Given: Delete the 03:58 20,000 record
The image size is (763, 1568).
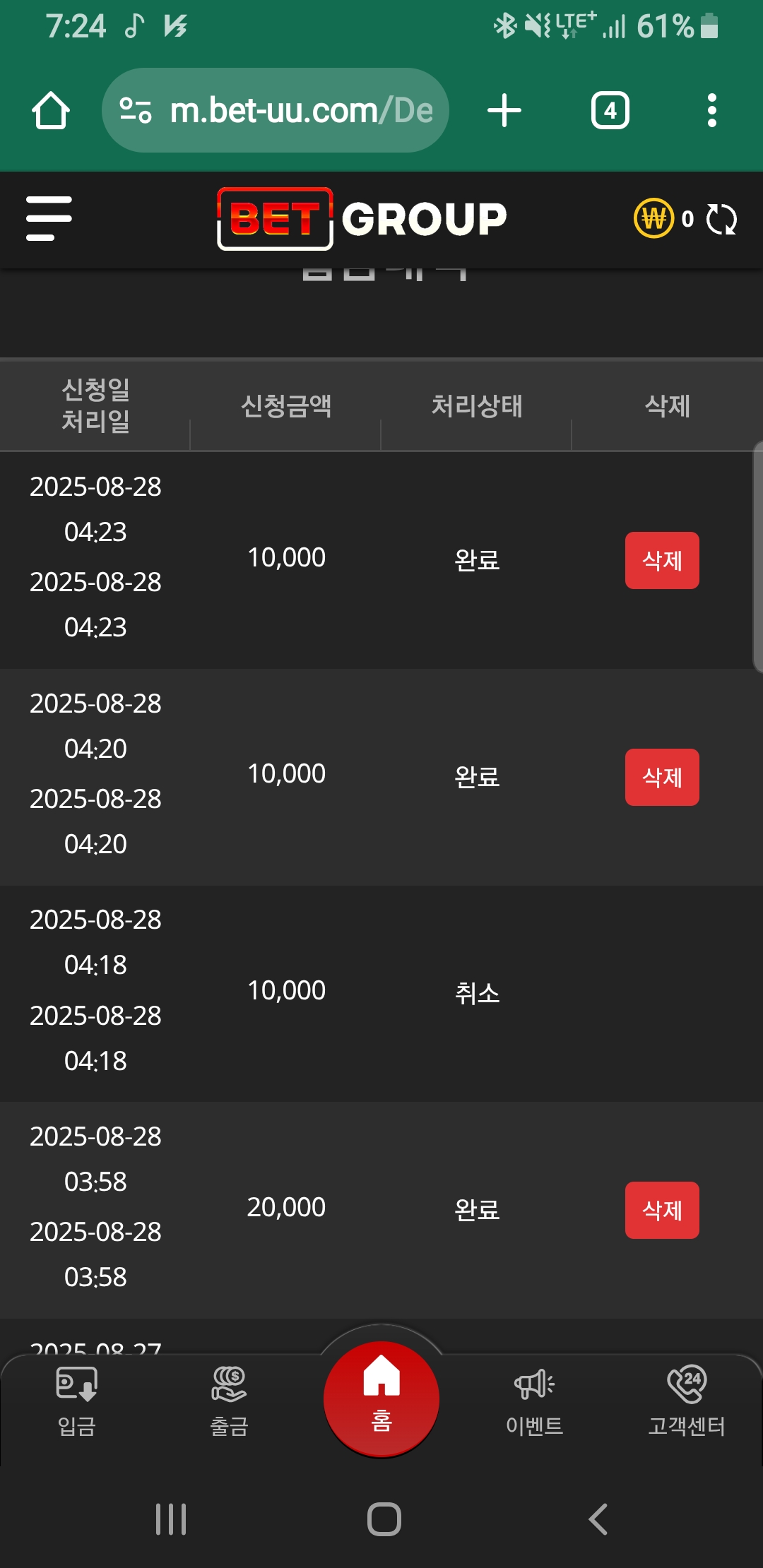Looking at the screenshot, I should (662, 1210).
